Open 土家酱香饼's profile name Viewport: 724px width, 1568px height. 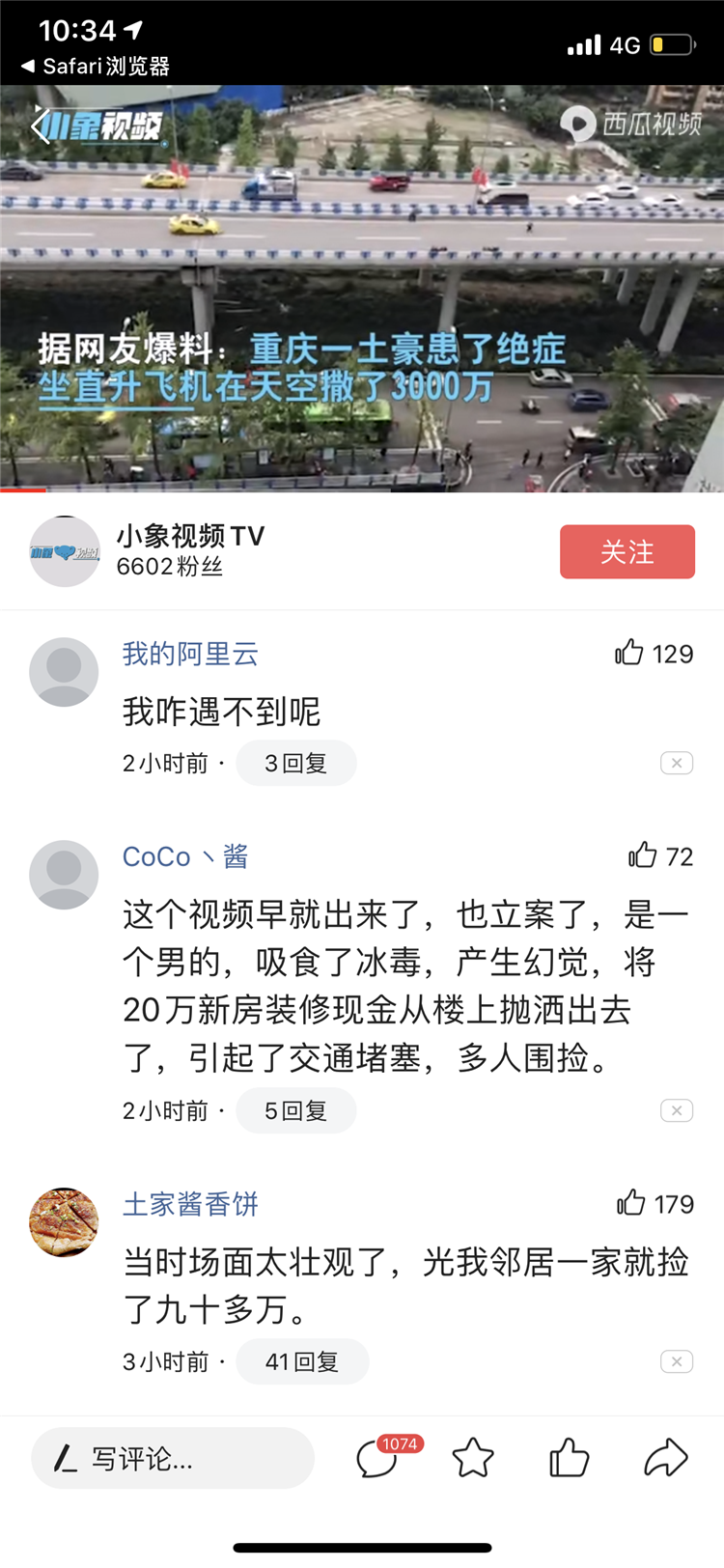click(190, 1204)
